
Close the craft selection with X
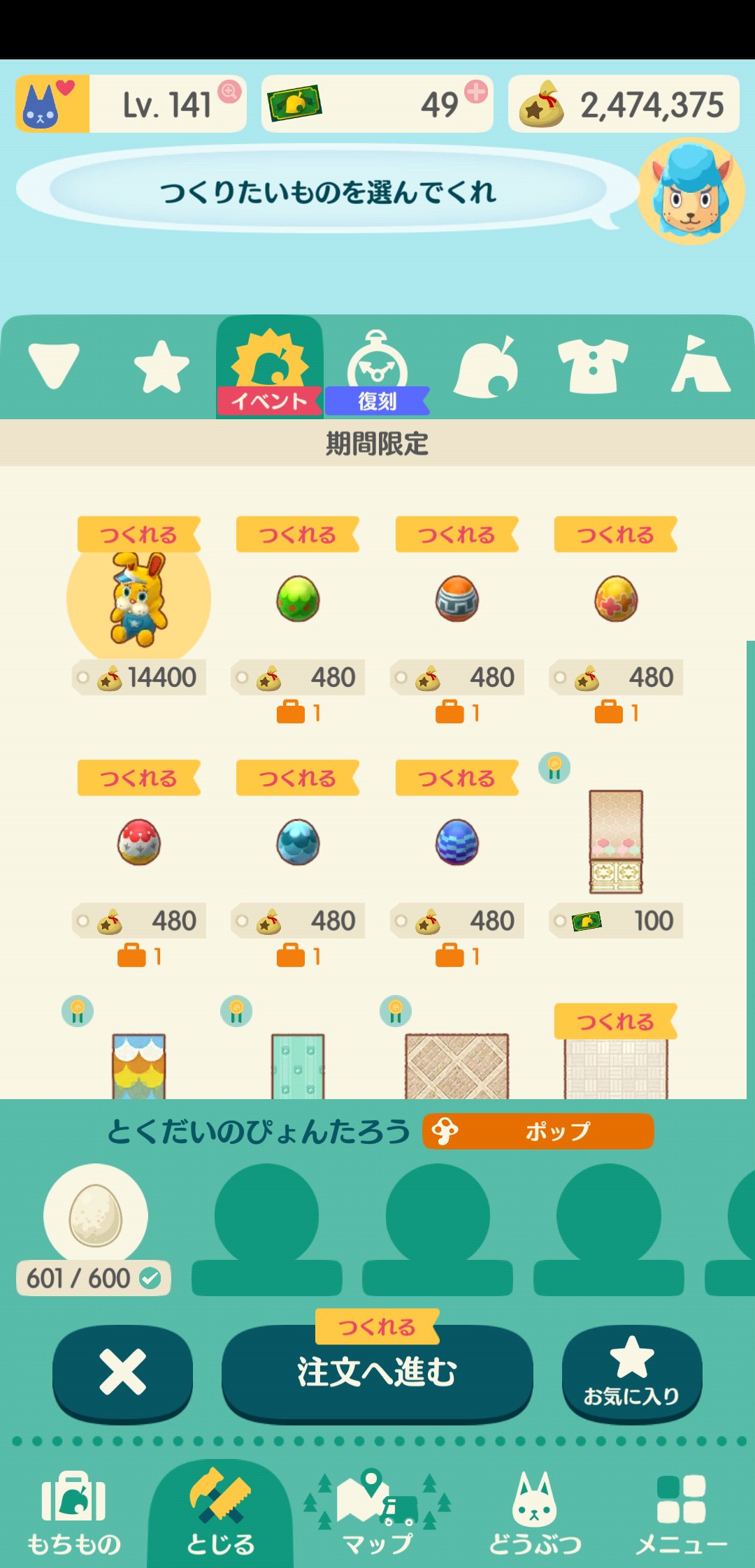pyautogui.click(x=122, y=1372)
